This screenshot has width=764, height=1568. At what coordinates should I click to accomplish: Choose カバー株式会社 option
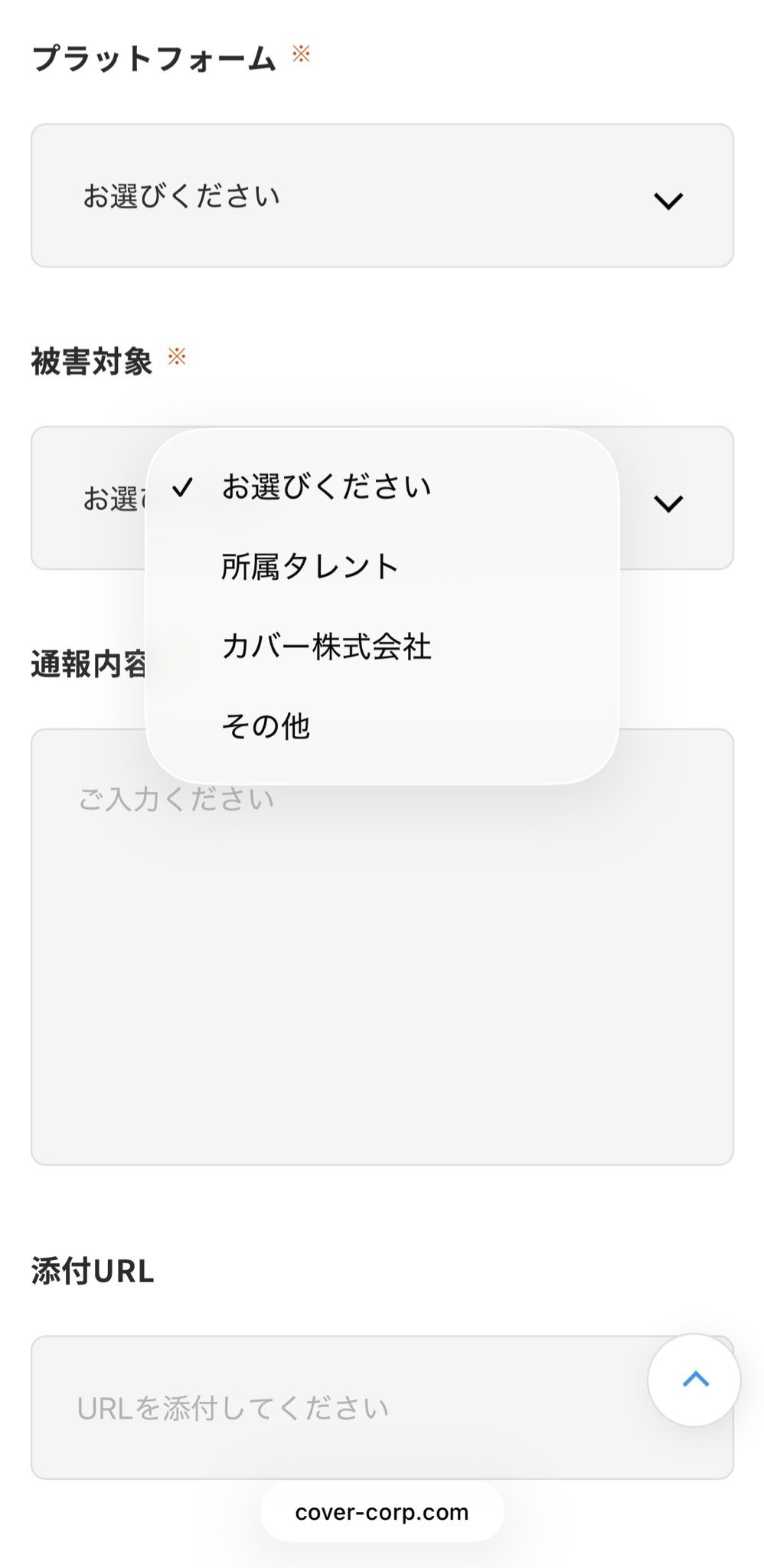click(326, 647)
